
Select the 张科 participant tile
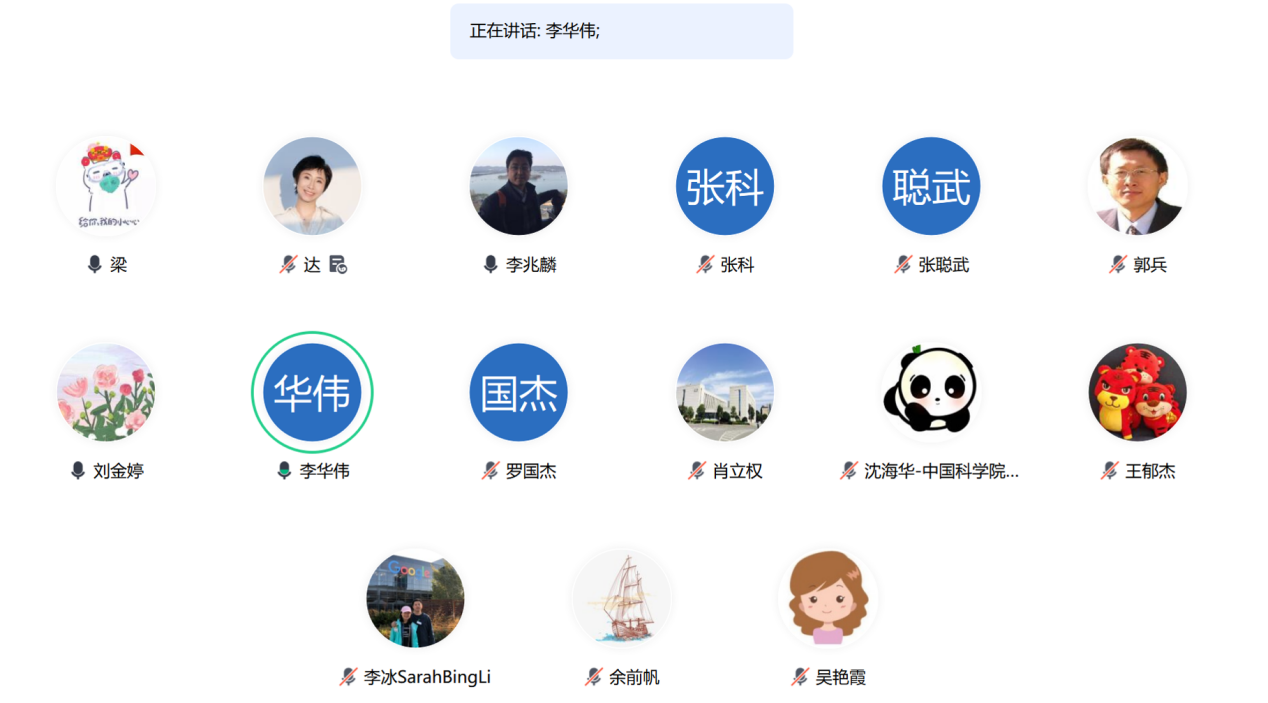(725, 186)
